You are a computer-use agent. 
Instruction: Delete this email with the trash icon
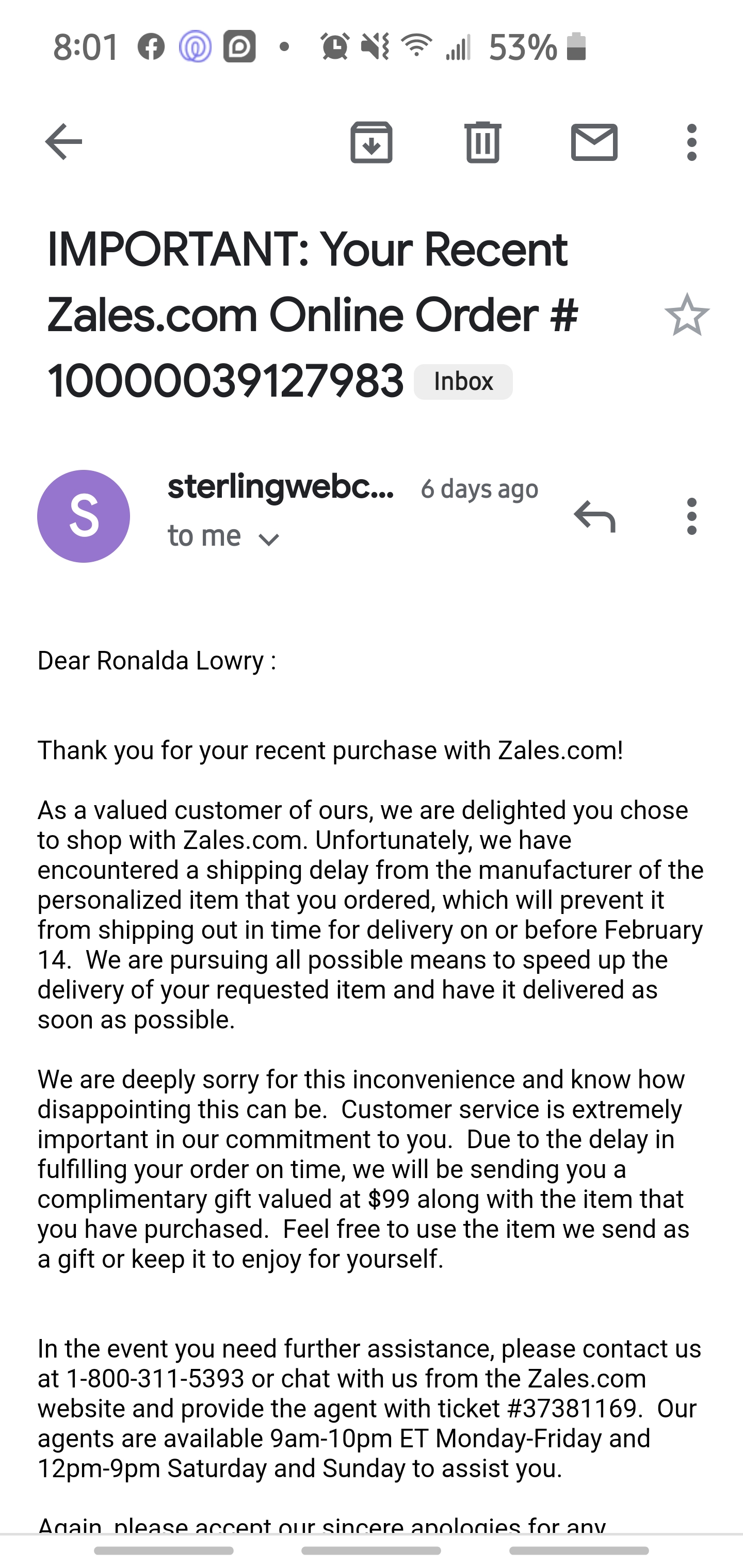click(483, 142)
